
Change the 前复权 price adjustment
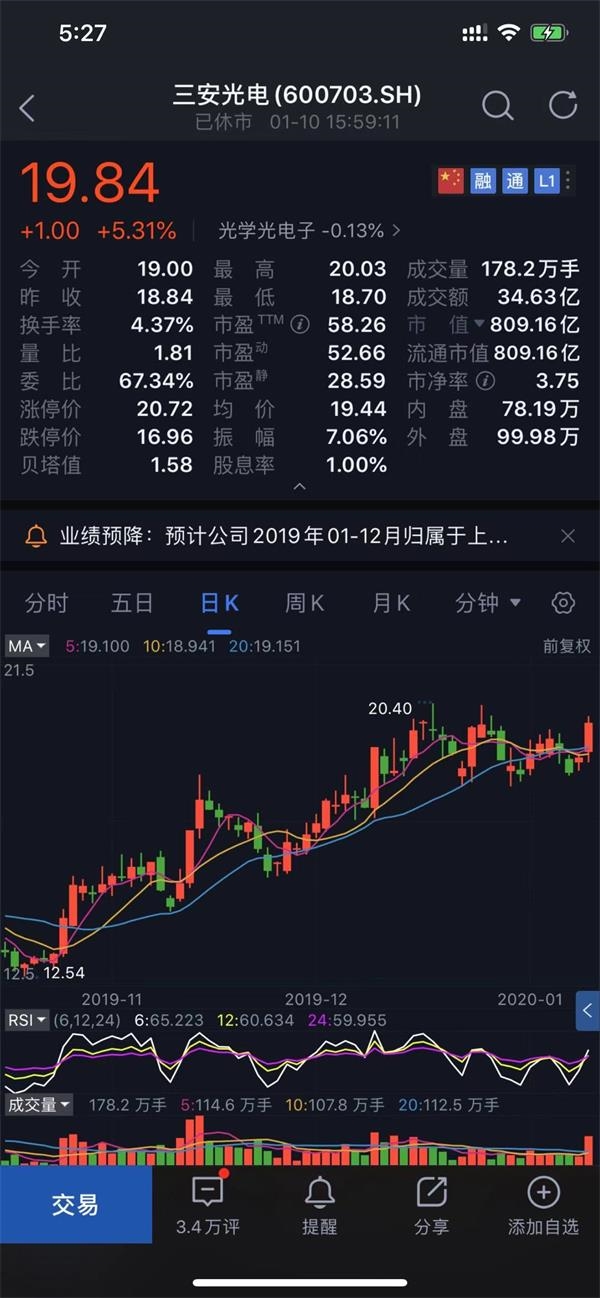tap(566, 646)
